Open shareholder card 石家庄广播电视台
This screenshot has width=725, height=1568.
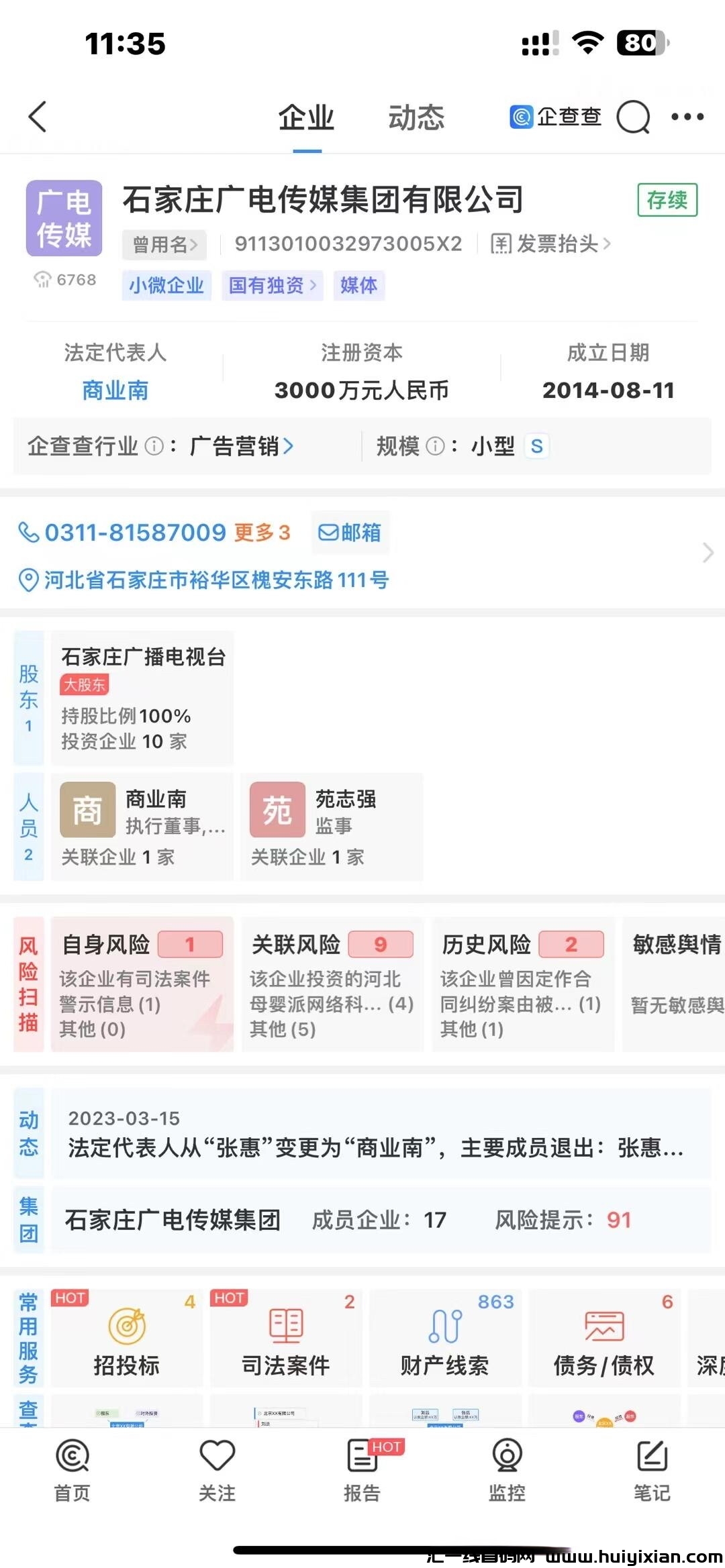(142, 698)
